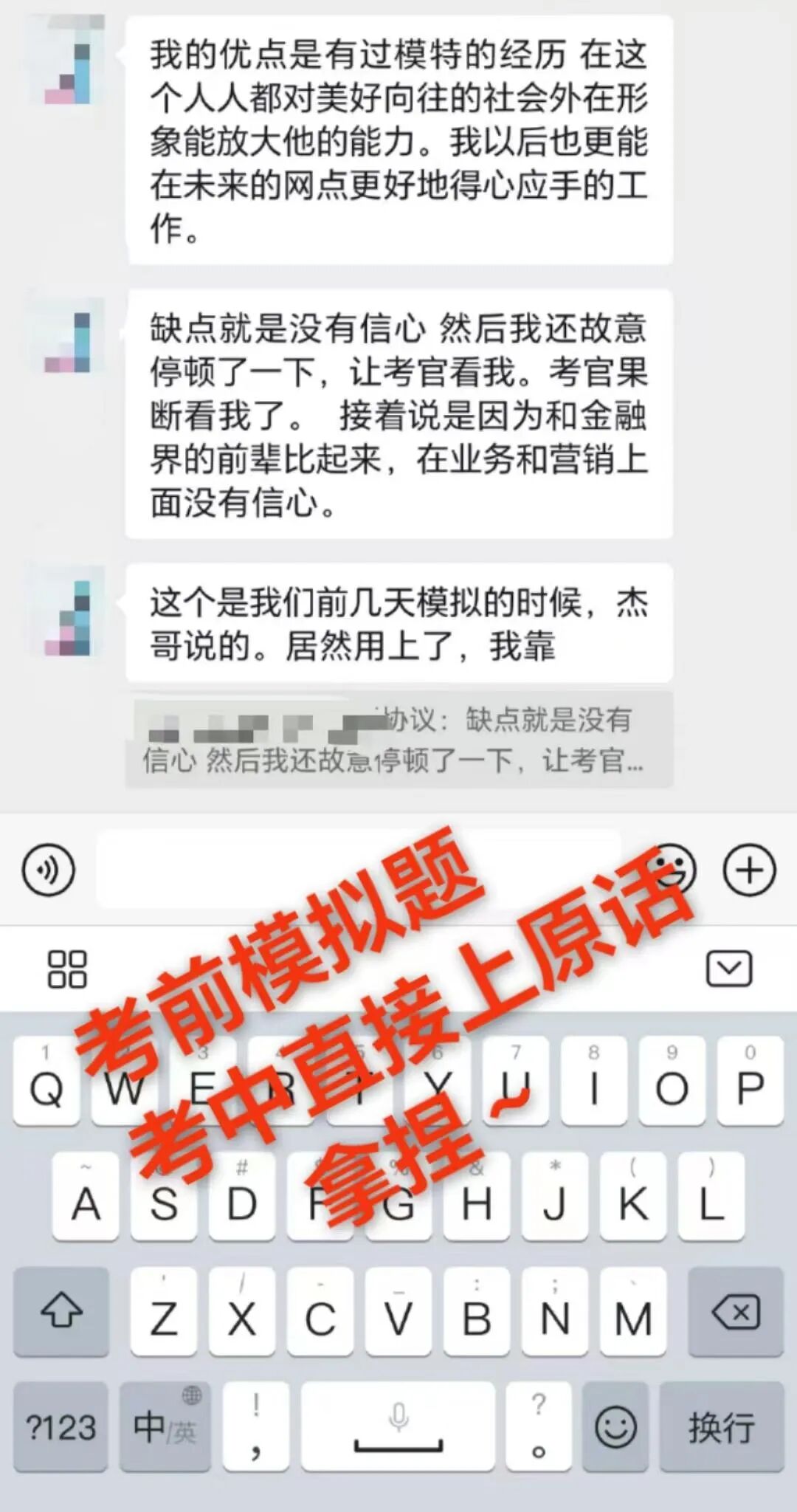Open the quoted message preview

[x=398, y=740]
